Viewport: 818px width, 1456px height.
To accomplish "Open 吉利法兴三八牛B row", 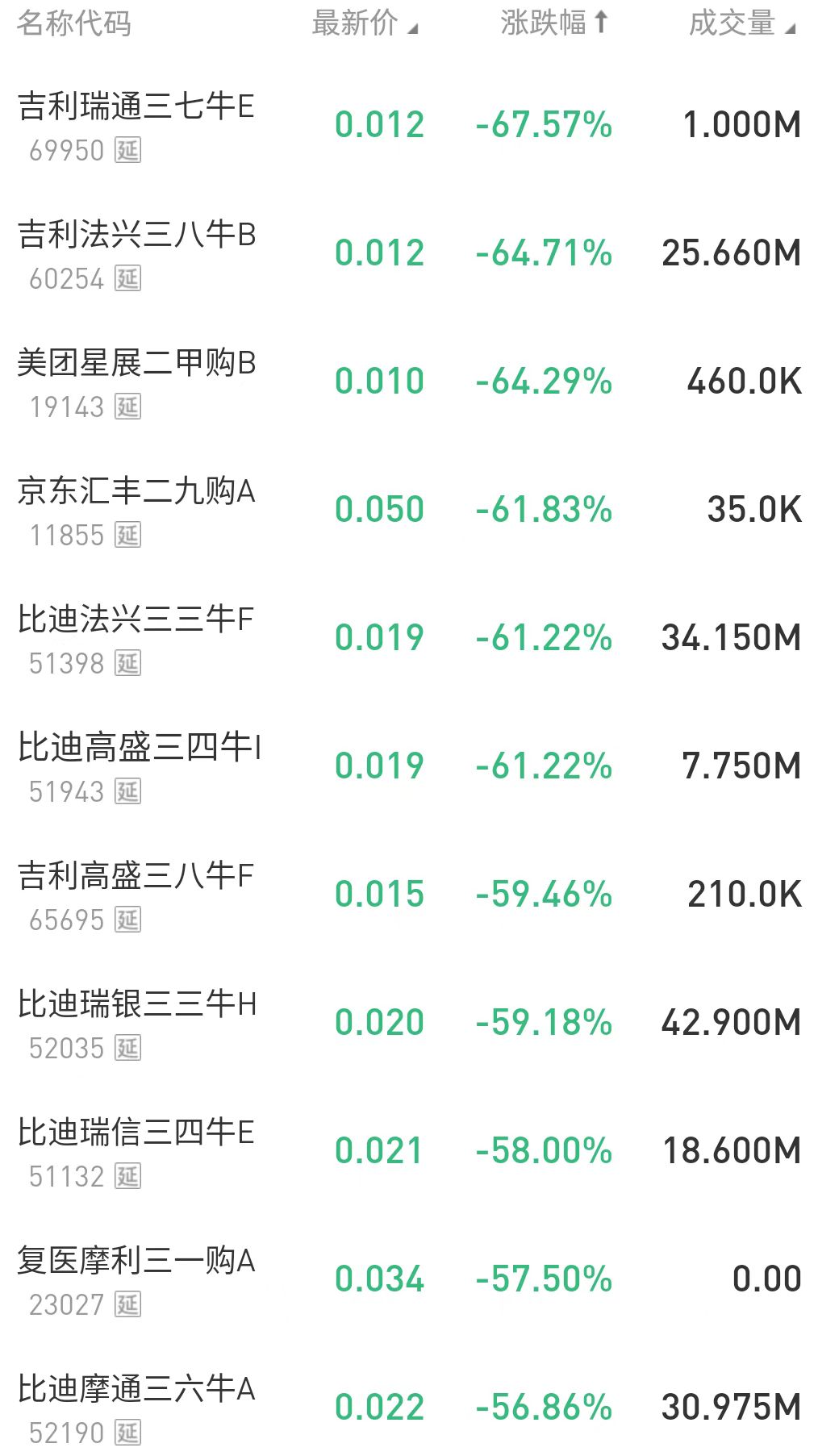I will point(136,236).
